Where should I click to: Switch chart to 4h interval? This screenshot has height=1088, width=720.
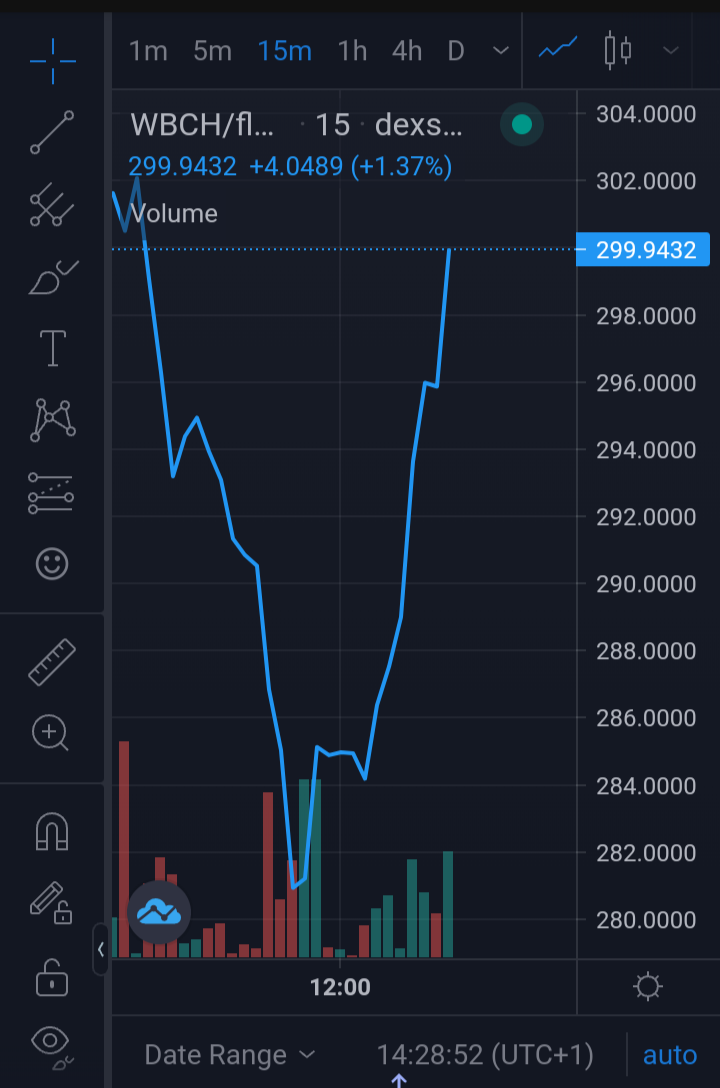coord(407,51)
